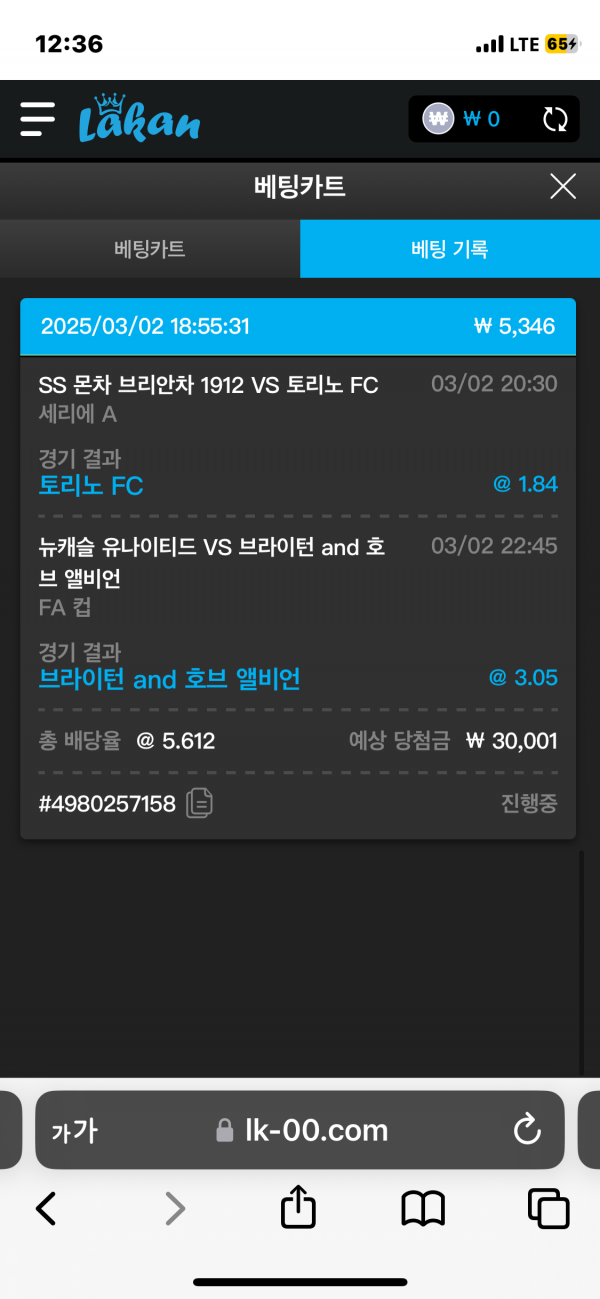Go back to the previous page
Screen dimensions: 600x1299
[46, 1209]
